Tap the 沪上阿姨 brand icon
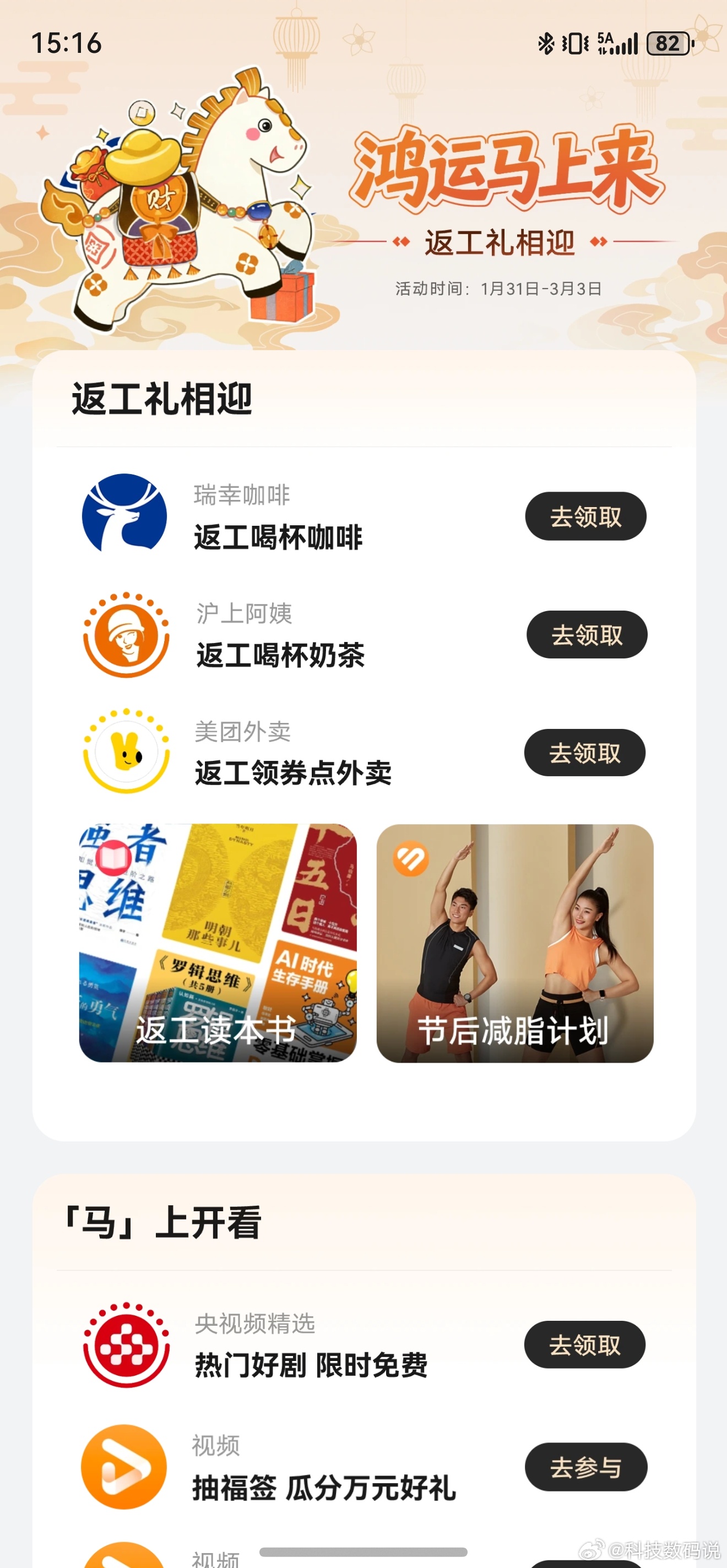Image resolution: width=727 pixels, height=1568 pixels. point(126,634)
